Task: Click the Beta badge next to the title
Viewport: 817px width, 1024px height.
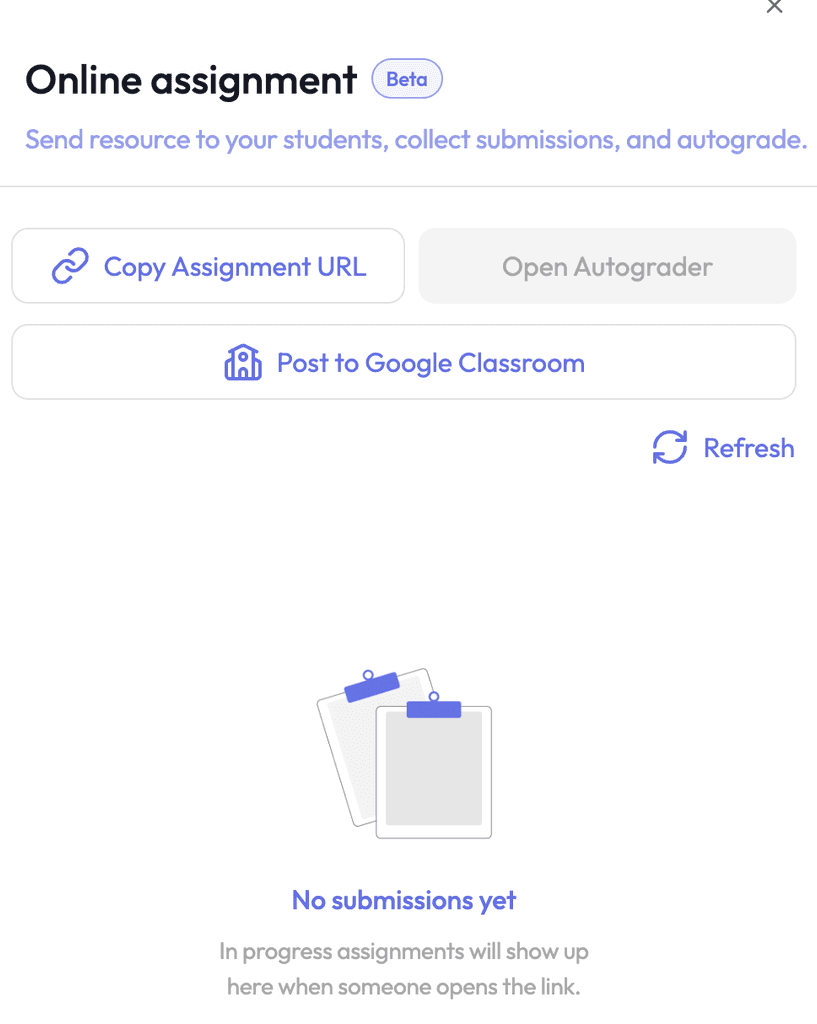Action: [x=406, y=78]
